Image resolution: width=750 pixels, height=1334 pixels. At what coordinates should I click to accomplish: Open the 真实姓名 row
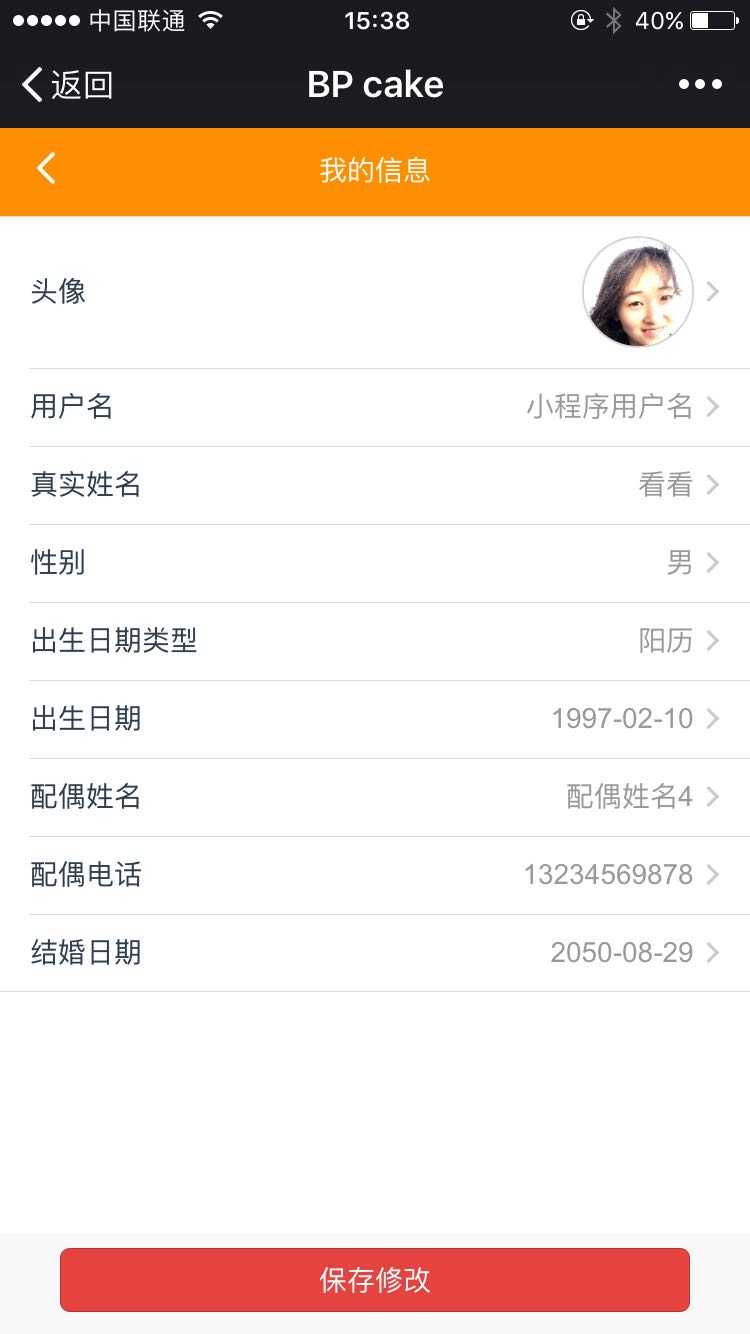coord(375,485)
